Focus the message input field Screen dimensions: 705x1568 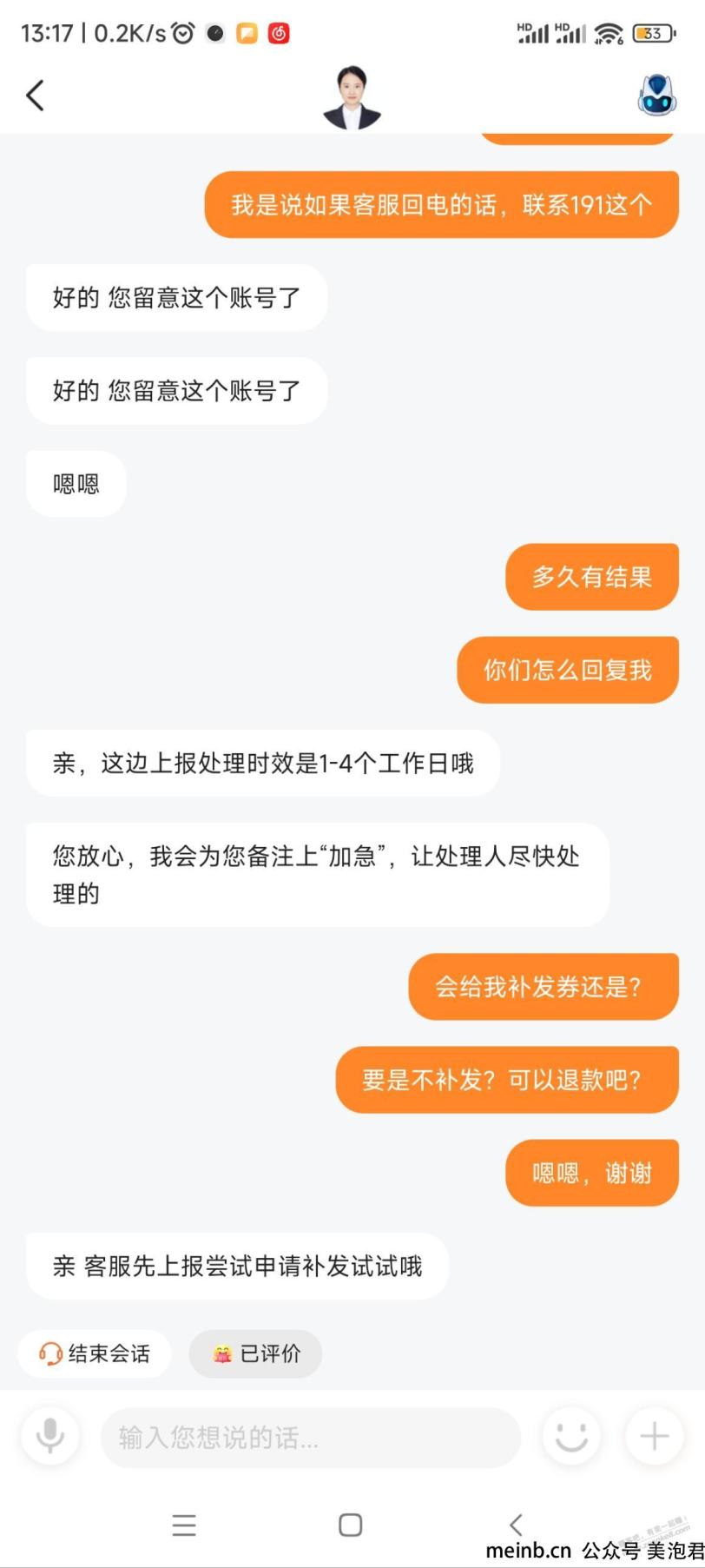coord(310,1438)
